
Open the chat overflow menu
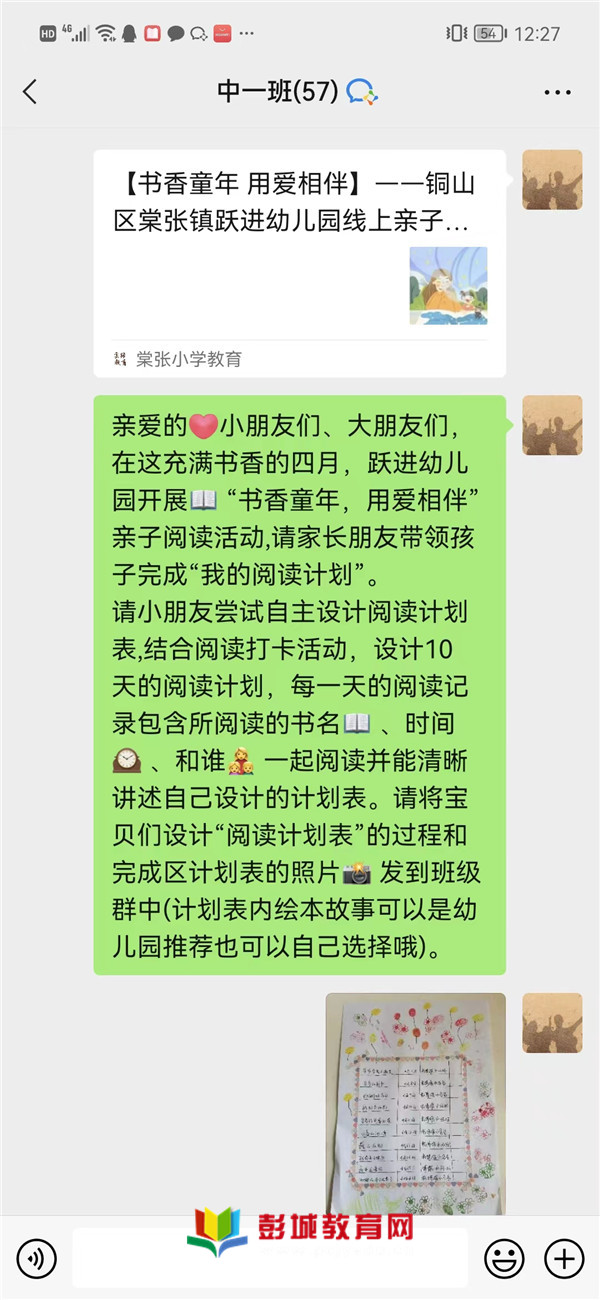(557, 92)
